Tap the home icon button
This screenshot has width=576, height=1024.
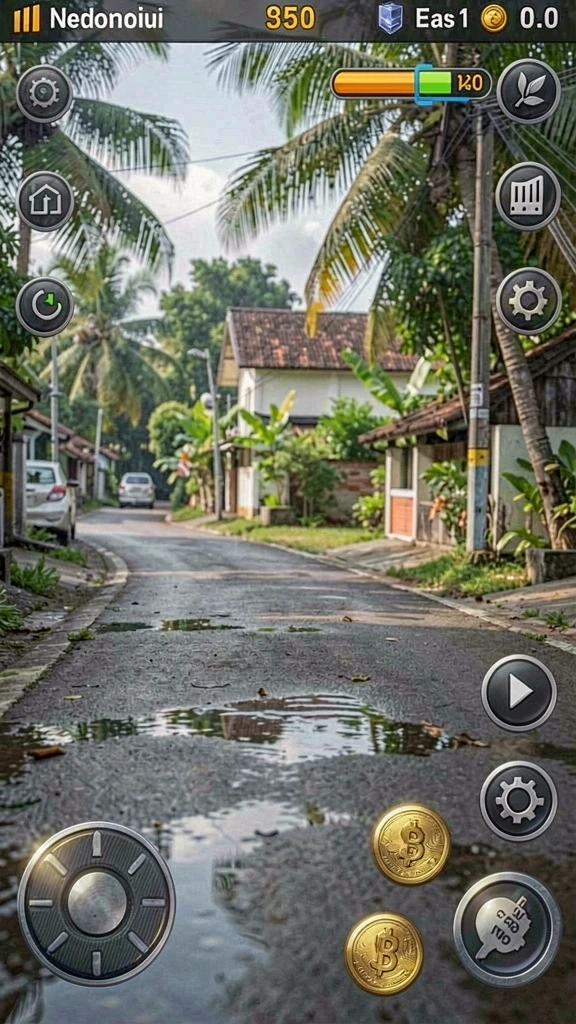45,201
